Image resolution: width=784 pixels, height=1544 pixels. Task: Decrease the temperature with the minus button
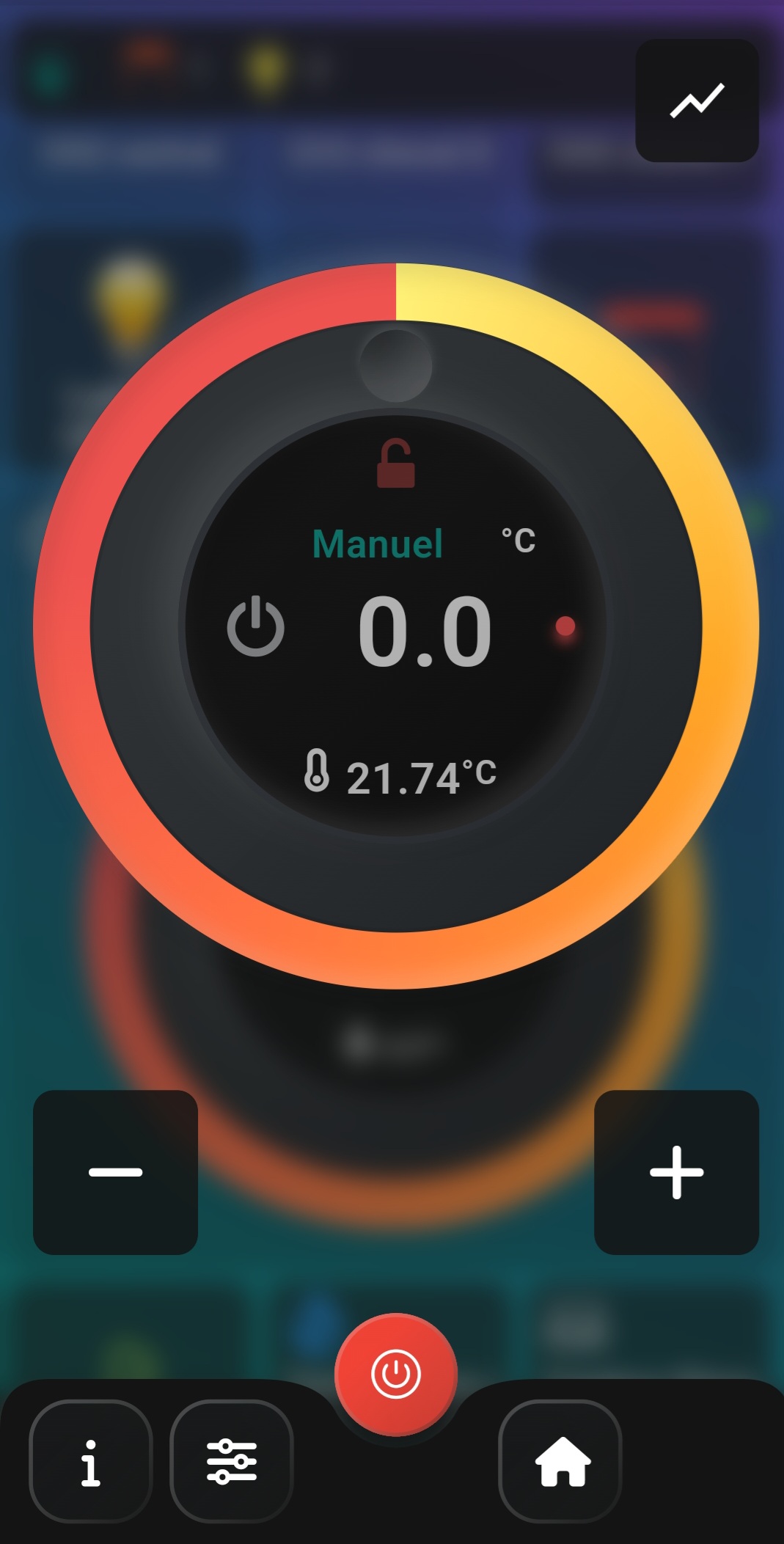[x=115, y=1171]
